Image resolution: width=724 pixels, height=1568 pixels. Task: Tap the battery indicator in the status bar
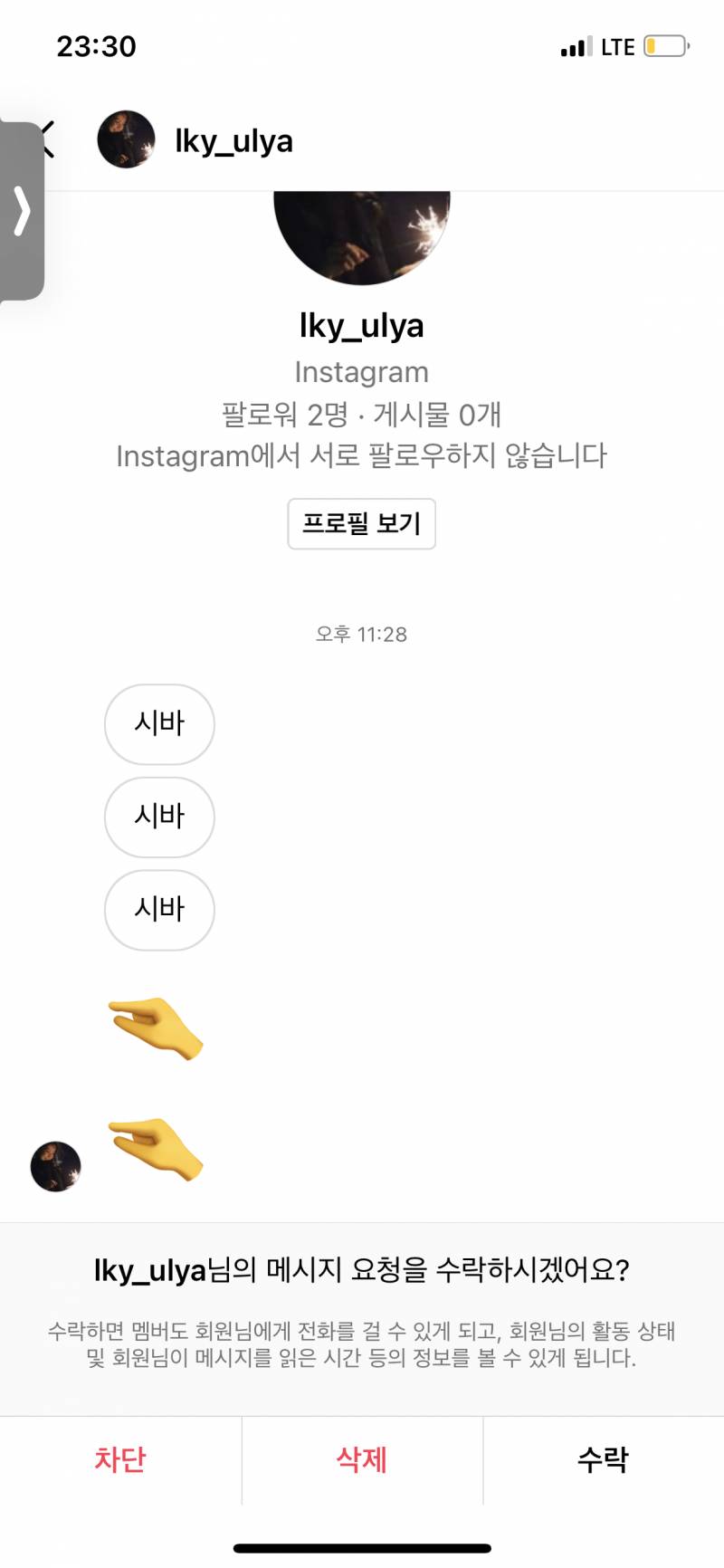pos(660,47)
